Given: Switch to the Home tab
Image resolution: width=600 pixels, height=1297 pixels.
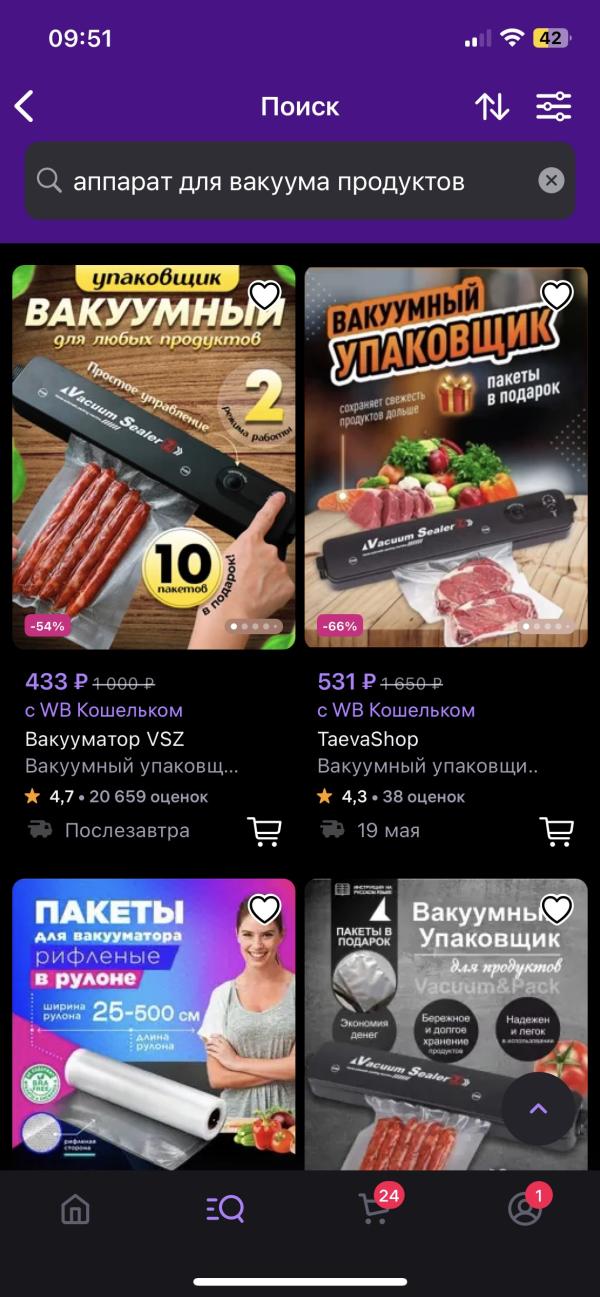Looking at the screenshot, I should 75,1209.
